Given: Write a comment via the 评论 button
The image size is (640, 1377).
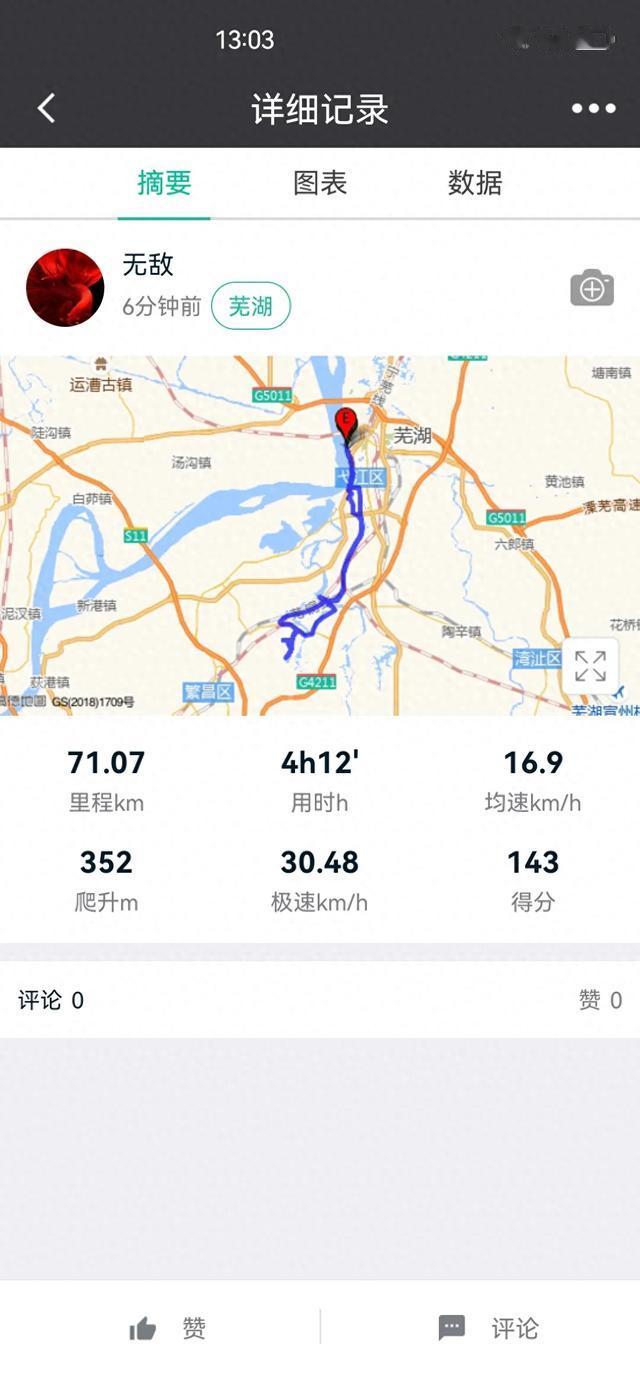Looking at the screenshot, I should point(489,1328).
